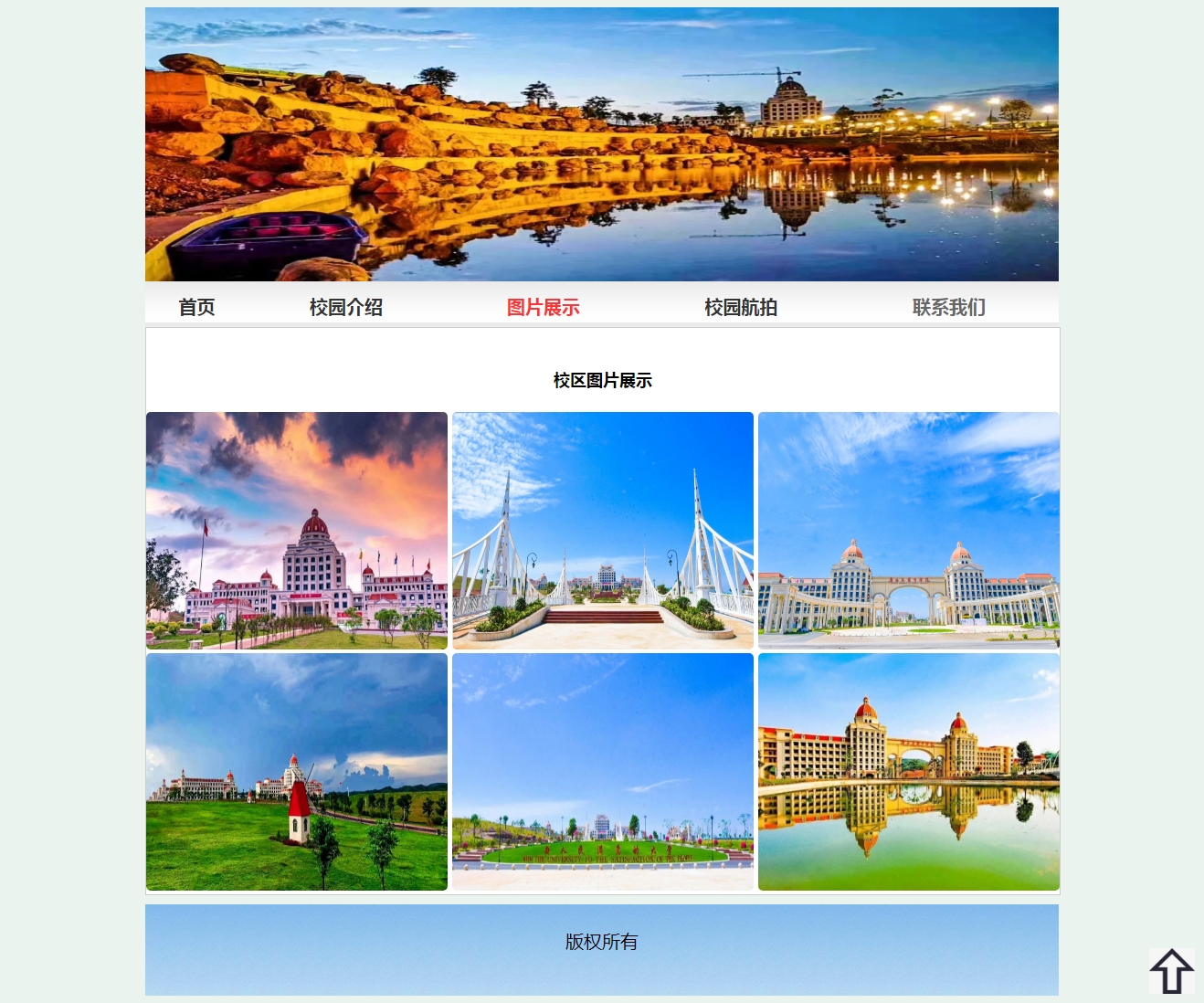
Task: Open the 联系我们 contact page
Action: 948,307
